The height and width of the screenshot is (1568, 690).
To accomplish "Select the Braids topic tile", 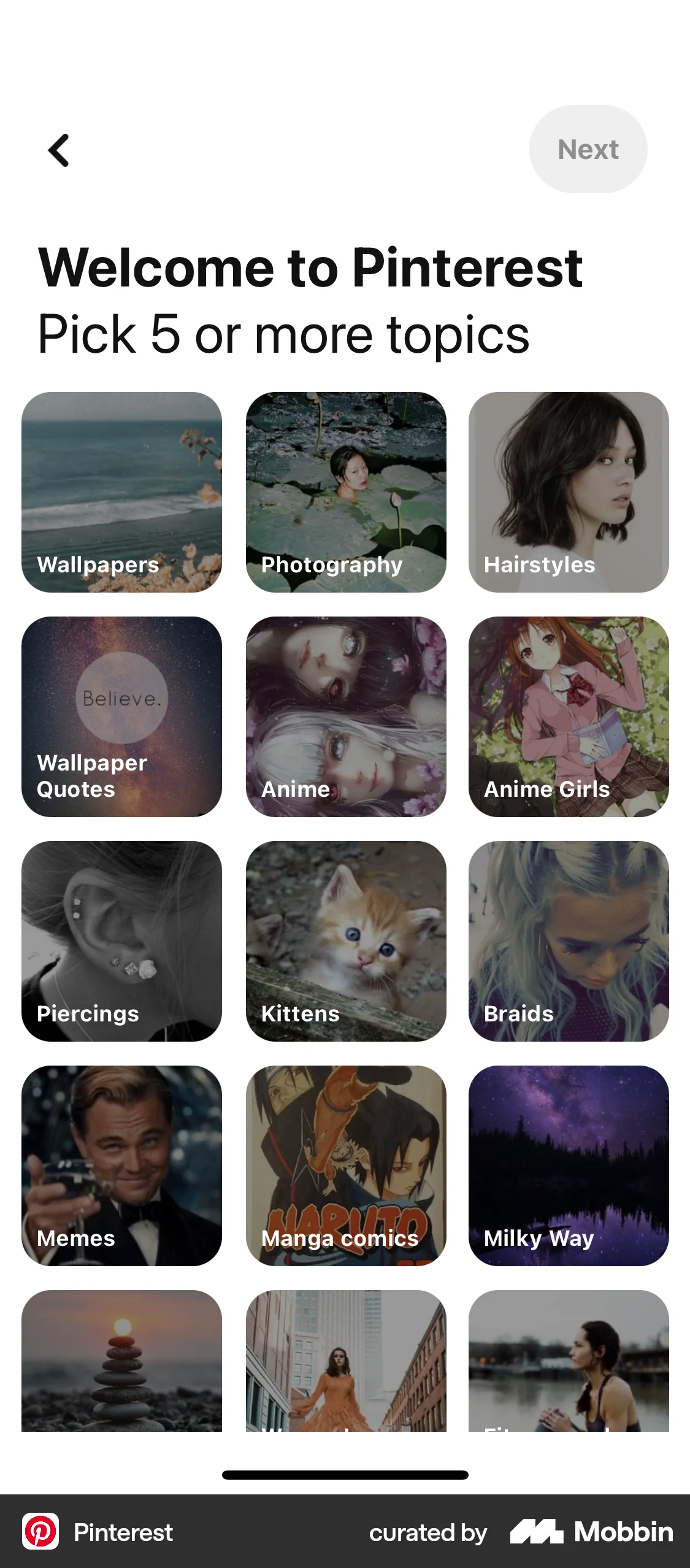I will coord(569,942).
